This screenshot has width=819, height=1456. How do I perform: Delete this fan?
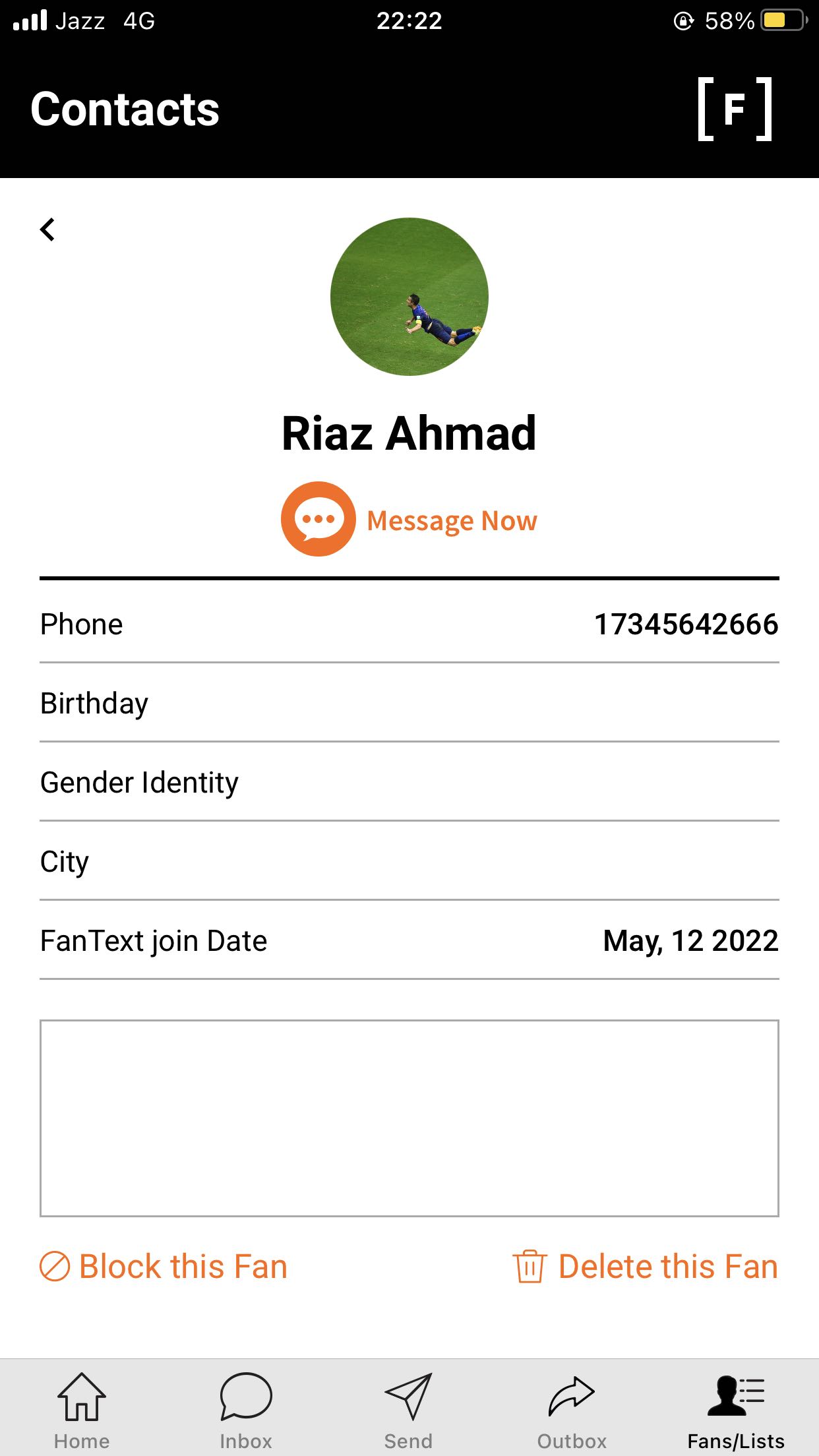(646, 1267)
